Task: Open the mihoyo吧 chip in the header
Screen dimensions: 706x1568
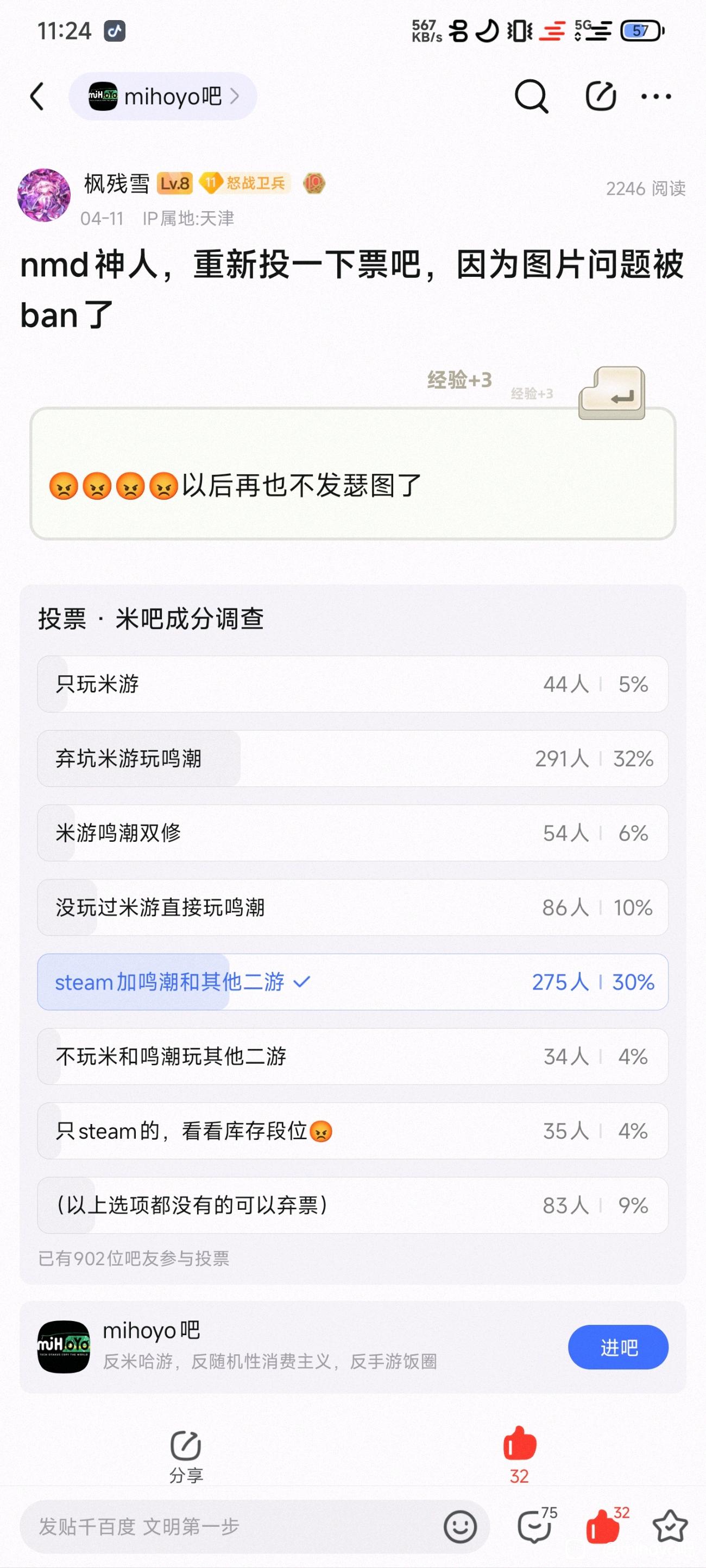Action: click(x=162, y=96)
